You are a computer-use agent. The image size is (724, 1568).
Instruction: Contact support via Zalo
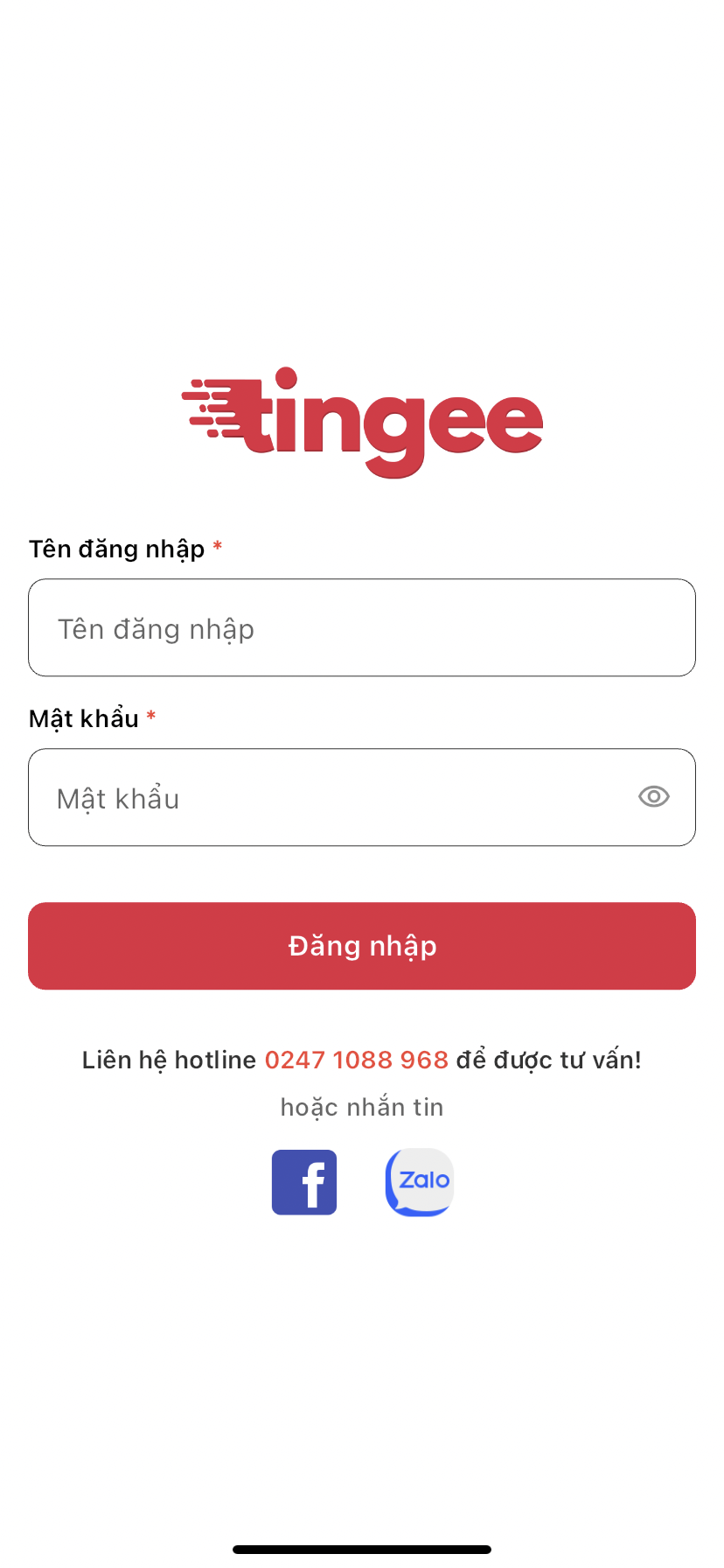click(419, 1182)
